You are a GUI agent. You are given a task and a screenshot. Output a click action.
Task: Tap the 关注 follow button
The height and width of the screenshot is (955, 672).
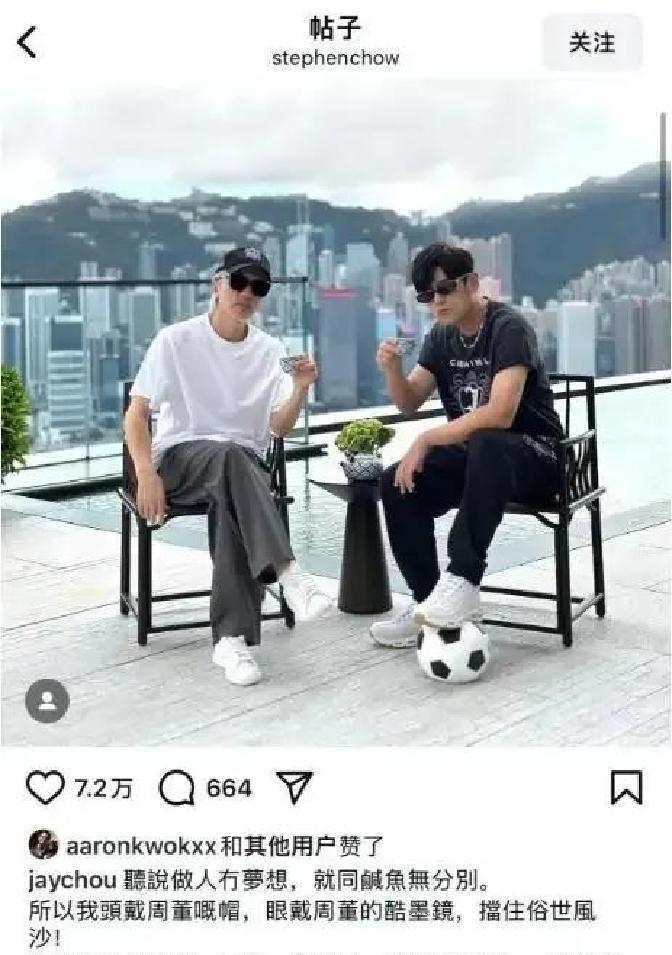[x=592, y=43]
